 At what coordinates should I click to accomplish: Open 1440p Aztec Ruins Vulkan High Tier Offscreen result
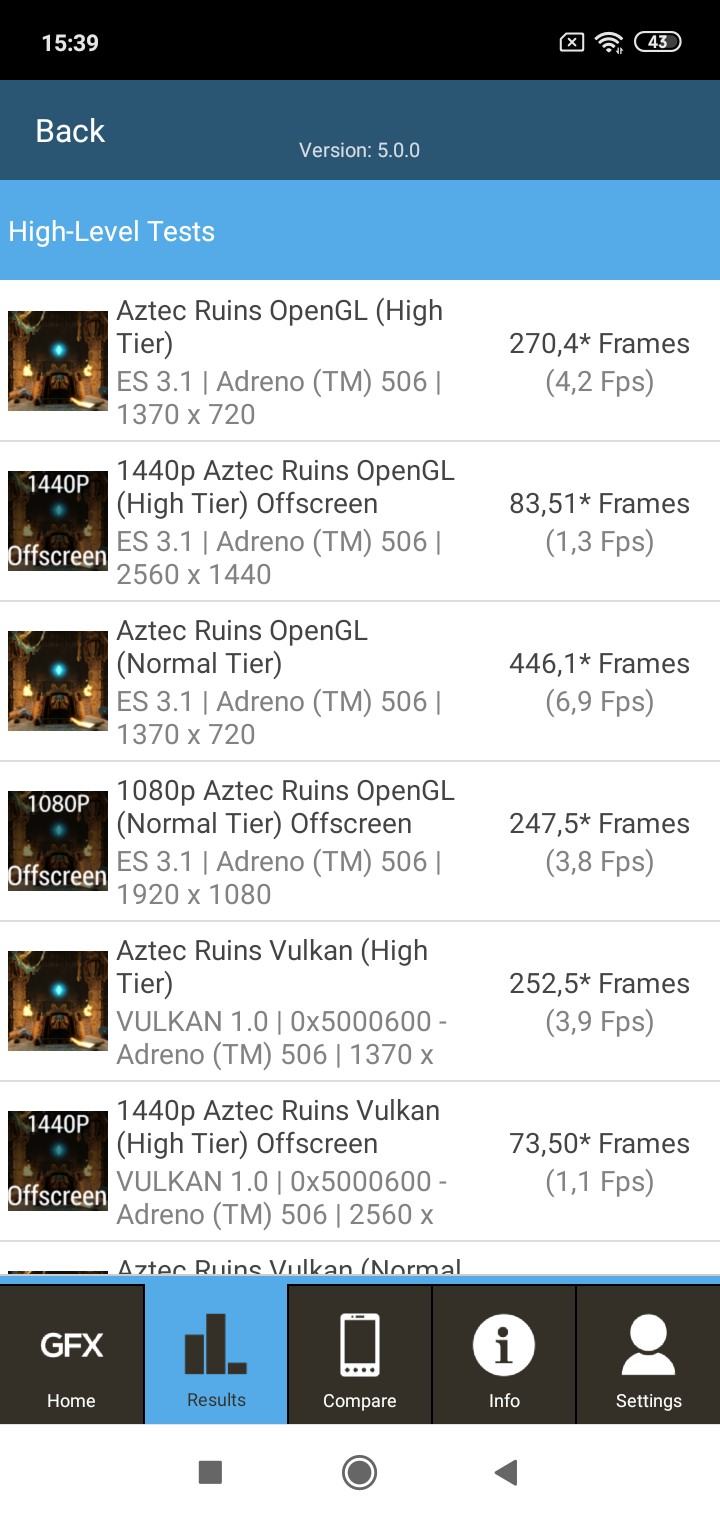[360, 1161]
